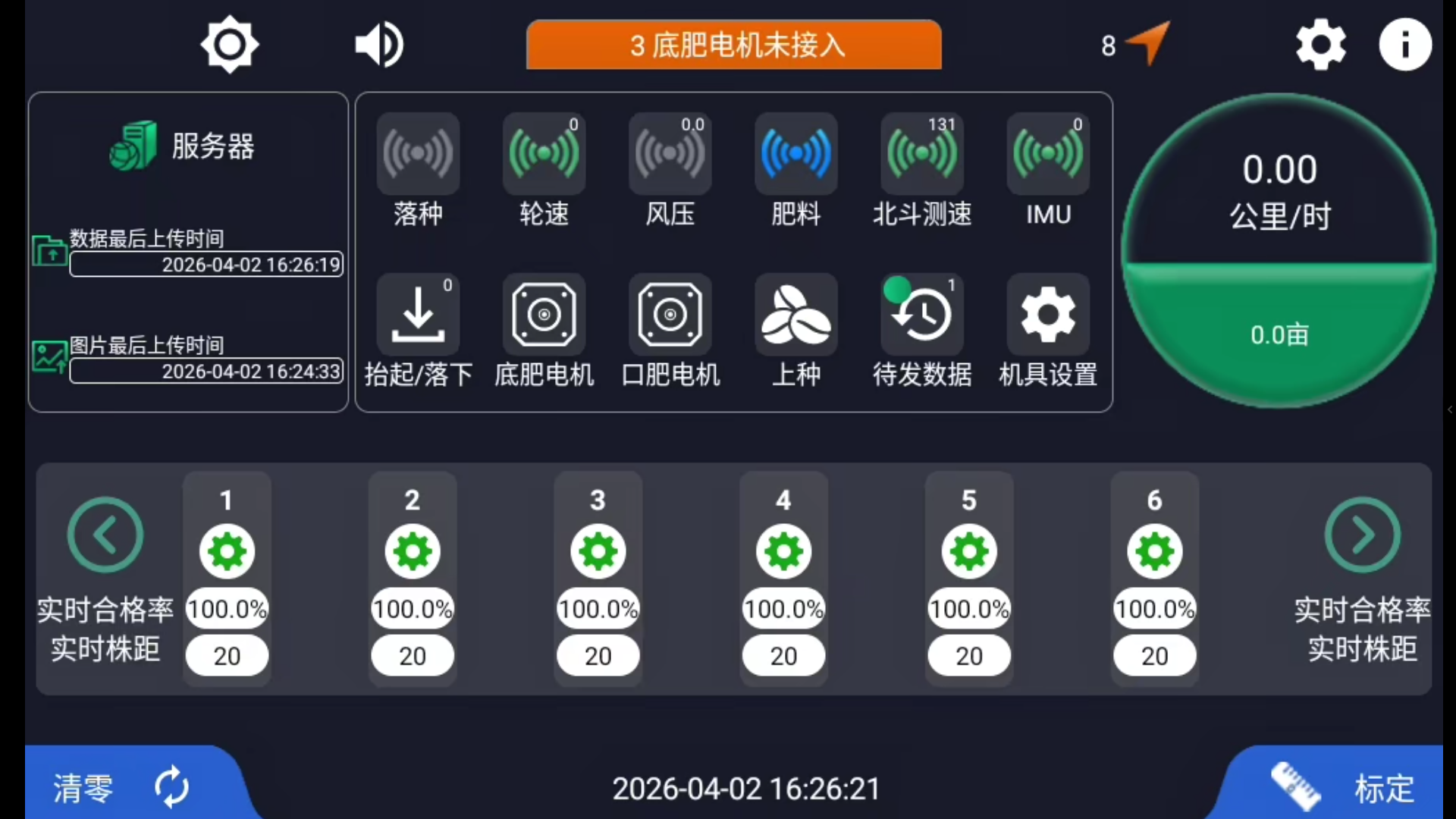Viewport: 1456px width, 819px height.
Task: Open the info icon
Action: (x=1404, y=45)
